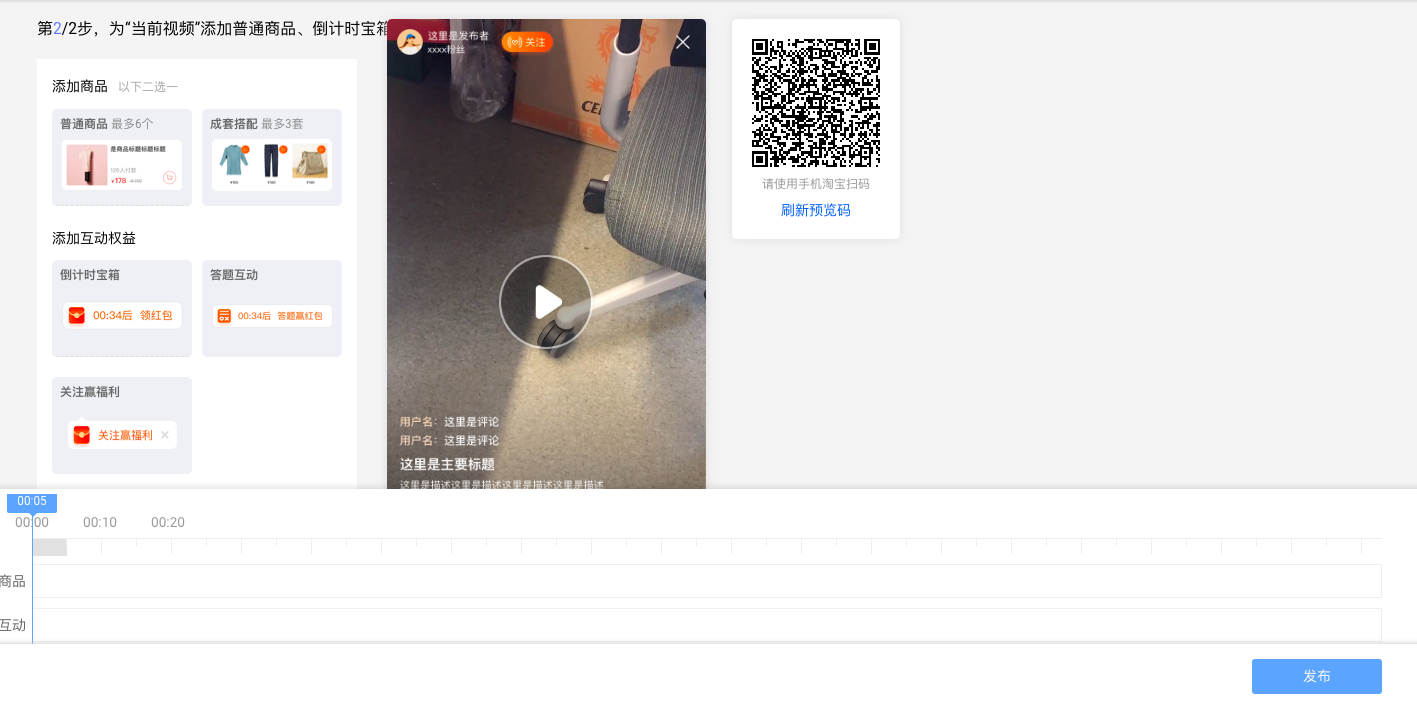Add the 关注赢福利 interaction

click(122, 425)
